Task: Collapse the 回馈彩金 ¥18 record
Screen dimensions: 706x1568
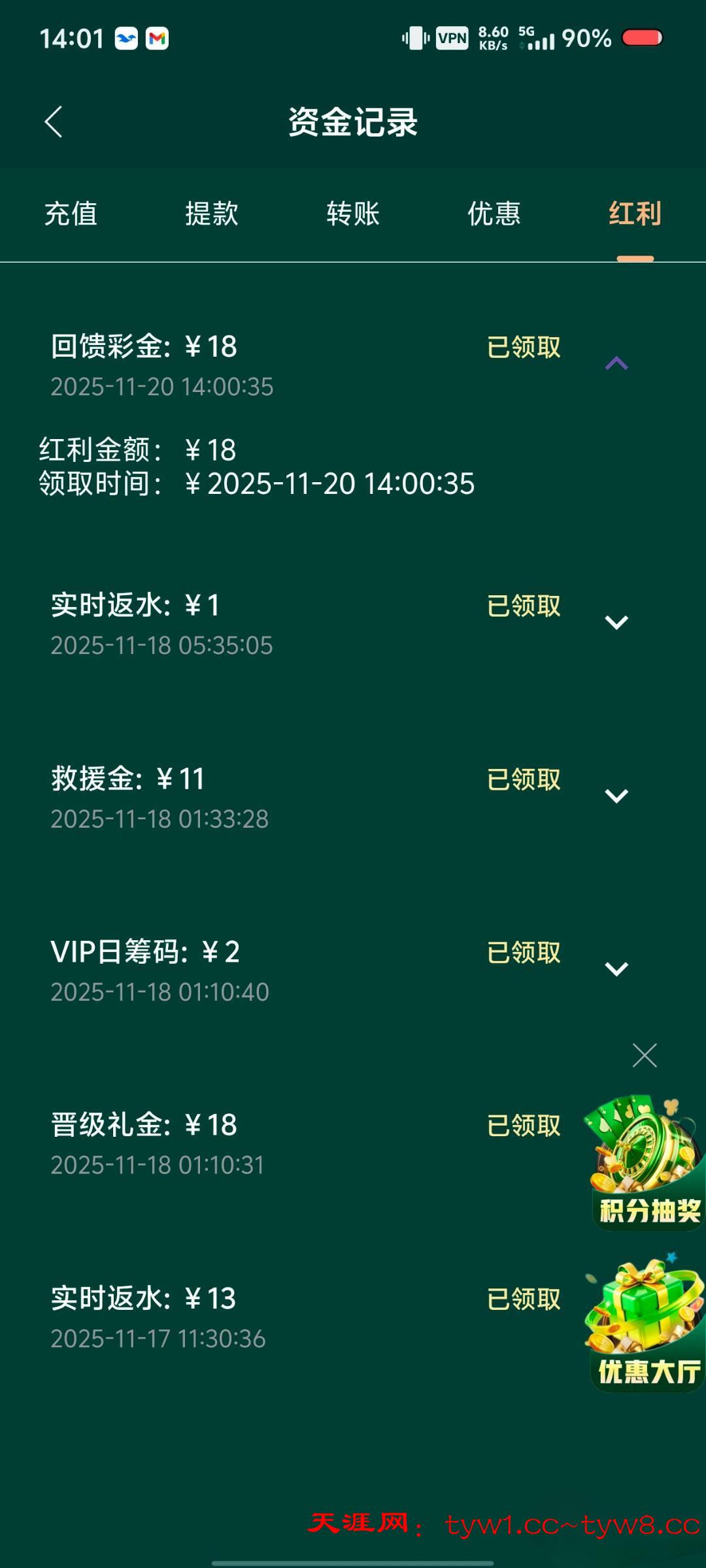Action: point(616,363)
